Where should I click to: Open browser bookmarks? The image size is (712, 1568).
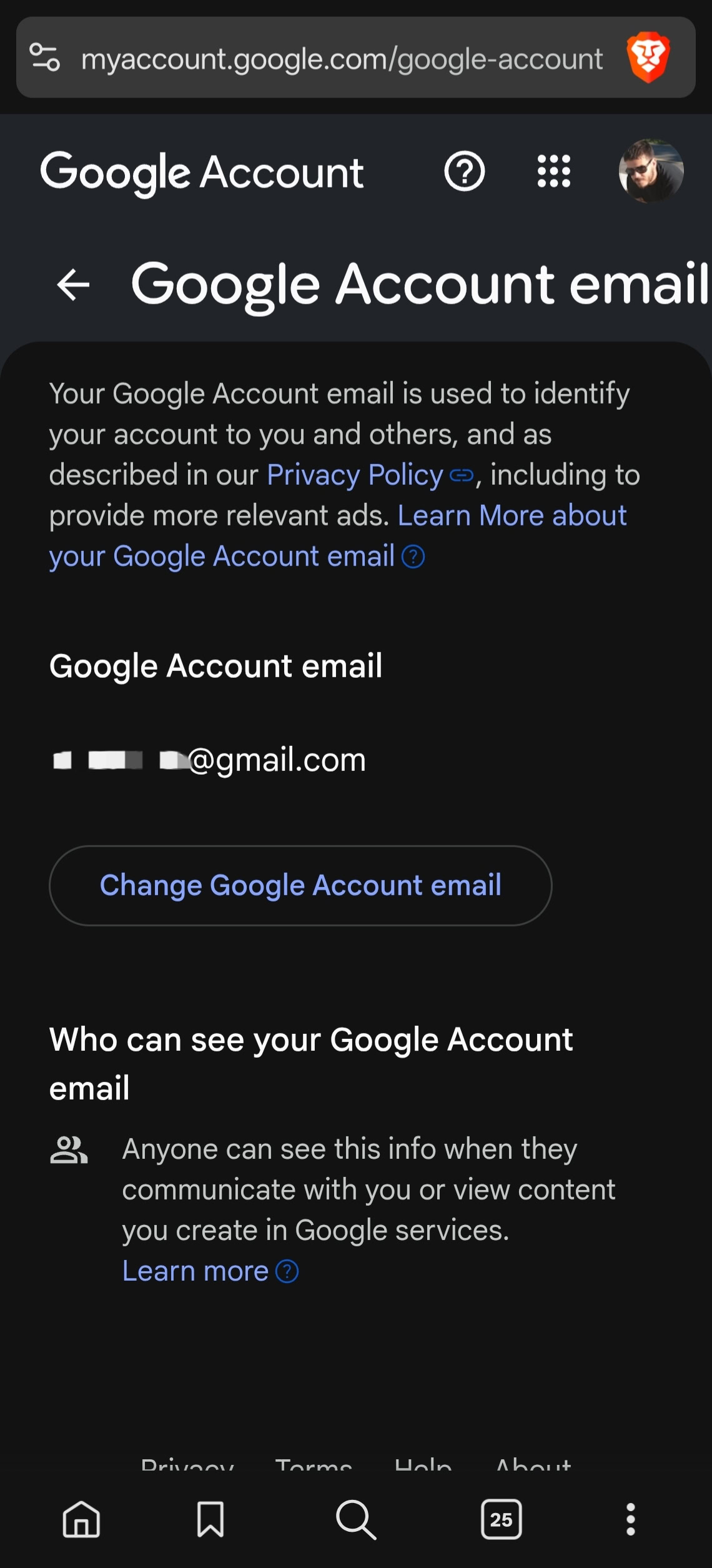pyautogui.click(x=210, y=1519)
